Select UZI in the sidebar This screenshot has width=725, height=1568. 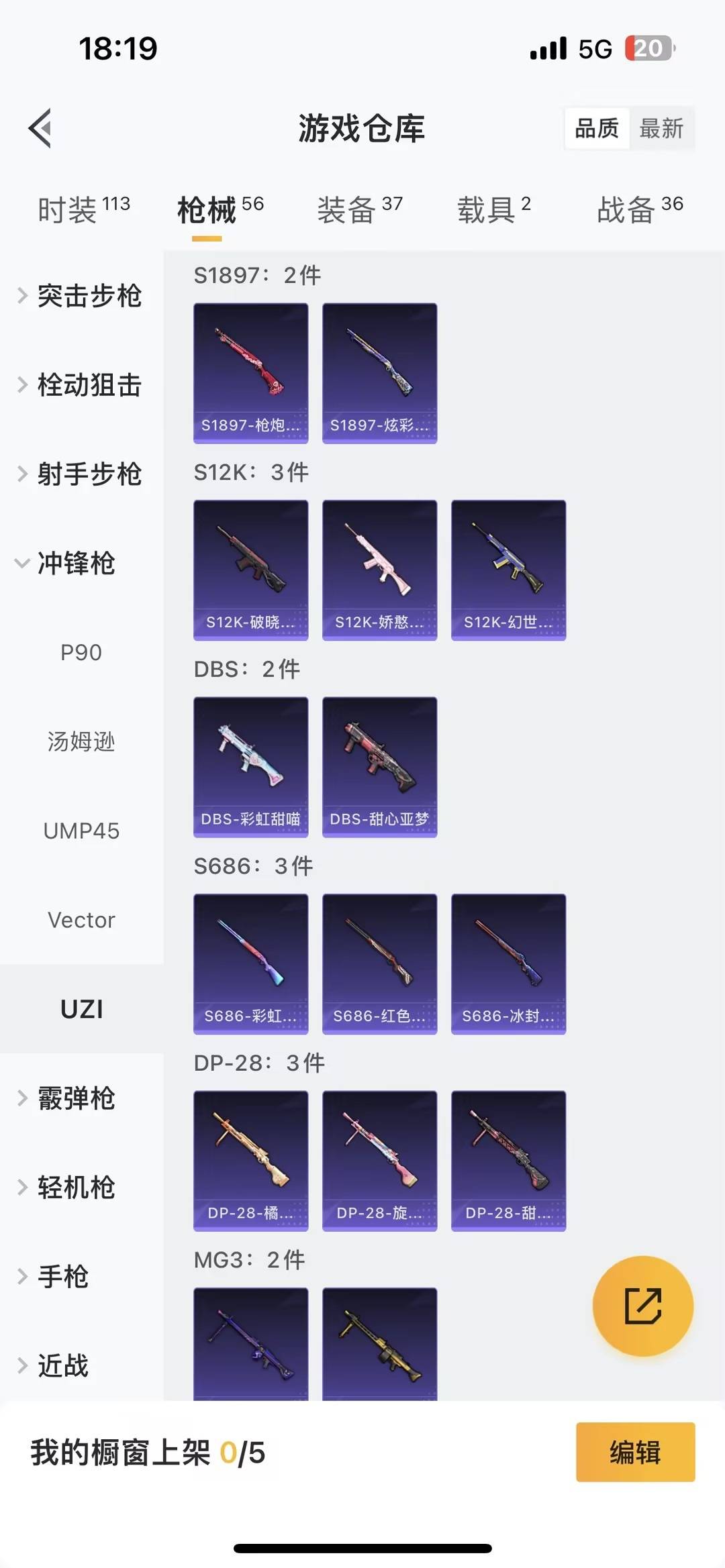click(82, 1008)
